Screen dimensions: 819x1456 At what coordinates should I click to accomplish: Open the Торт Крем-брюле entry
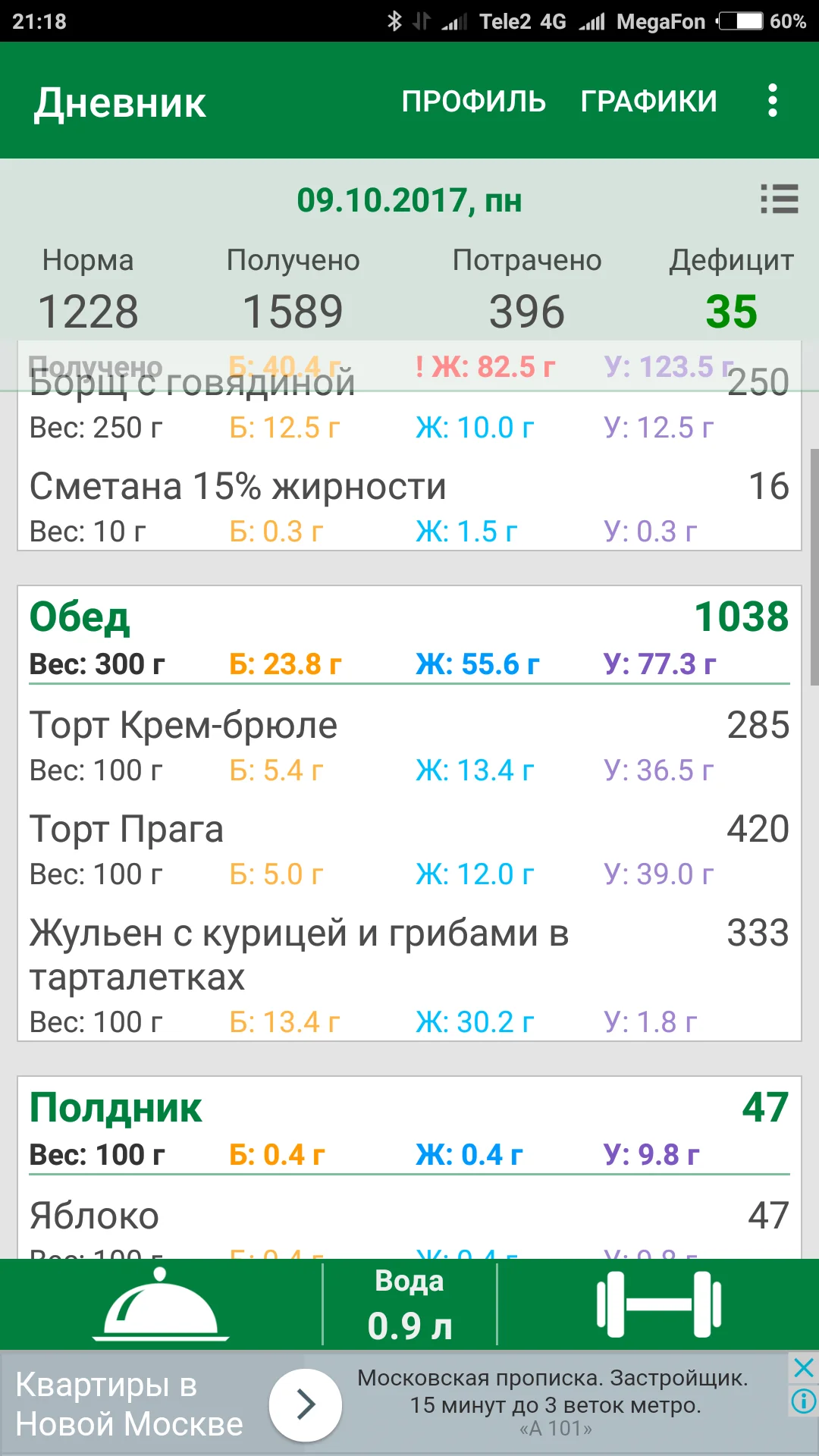[x=409, y=746]
